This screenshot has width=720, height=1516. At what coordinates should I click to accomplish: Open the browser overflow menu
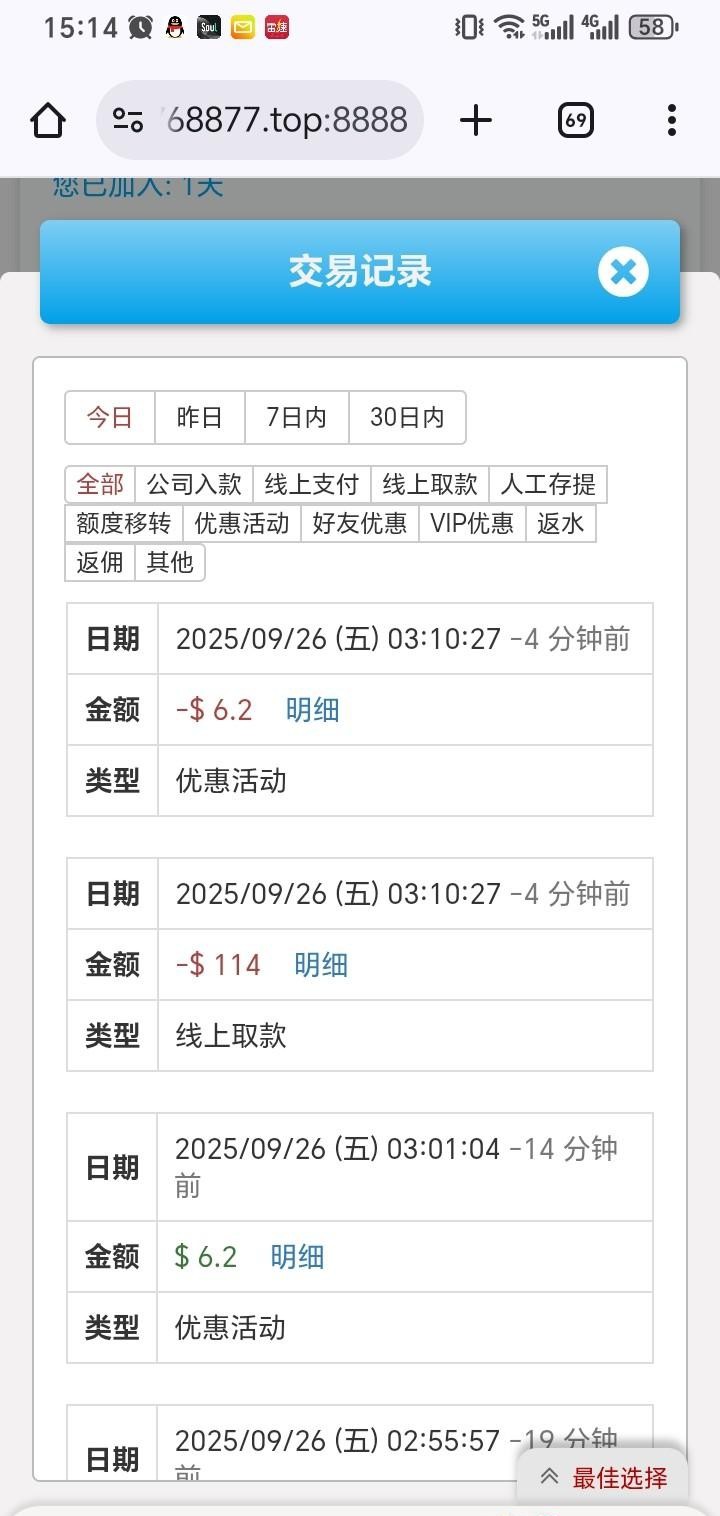coord(671,121)
